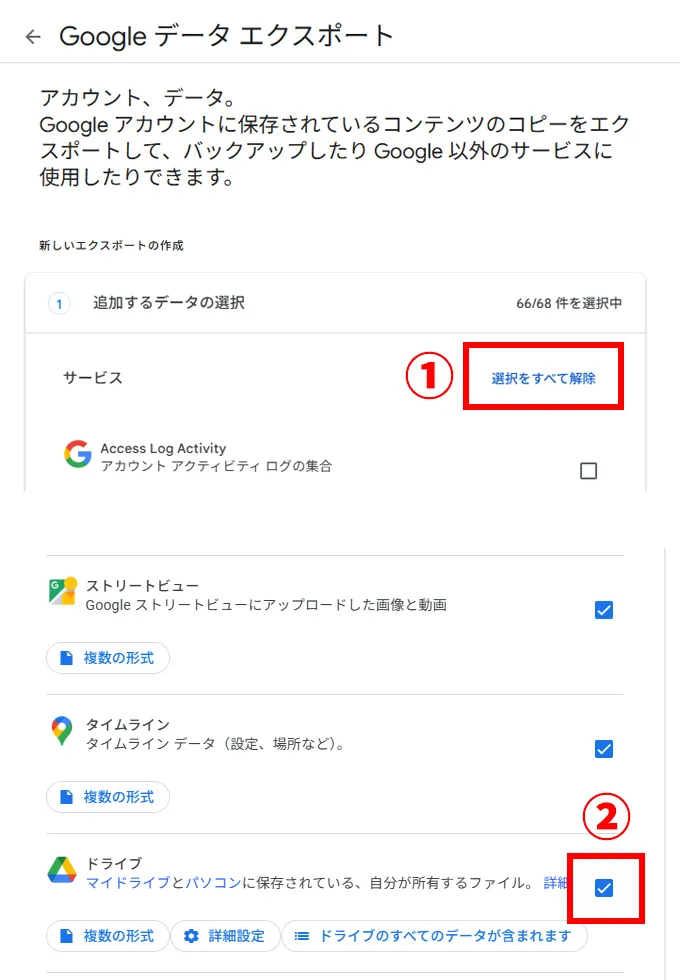Go back using the top-left arrow
Screen dimensions: 680x980
point(34,36)
